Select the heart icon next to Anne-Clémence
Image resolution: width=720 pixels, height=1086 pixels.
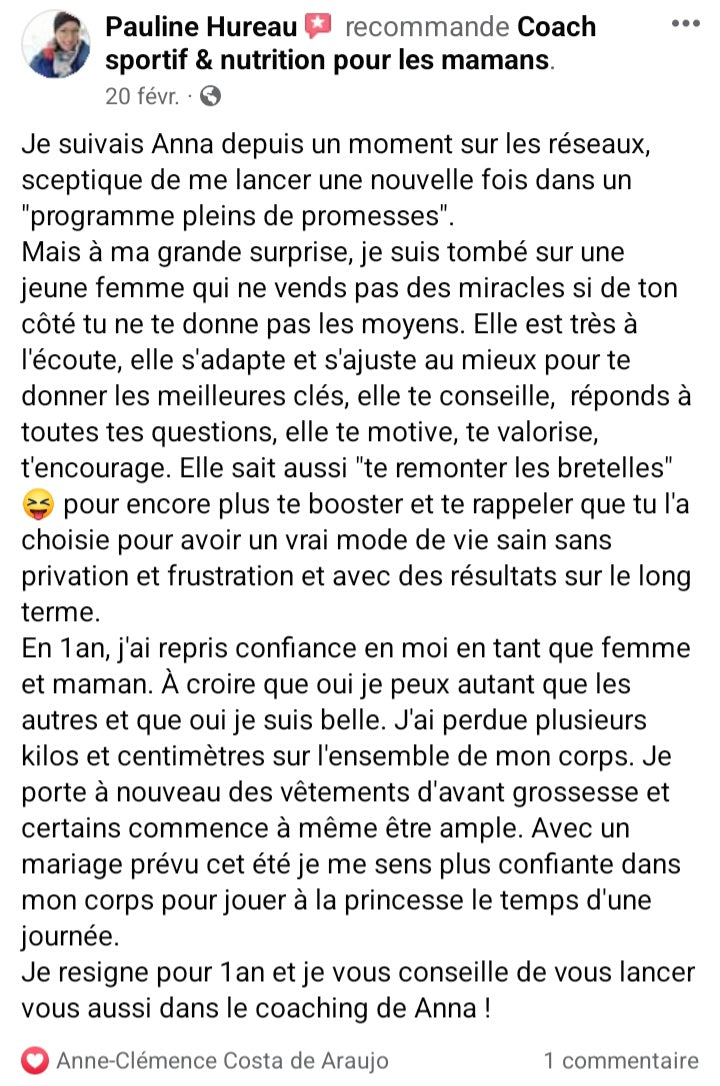pos(33,1060)
